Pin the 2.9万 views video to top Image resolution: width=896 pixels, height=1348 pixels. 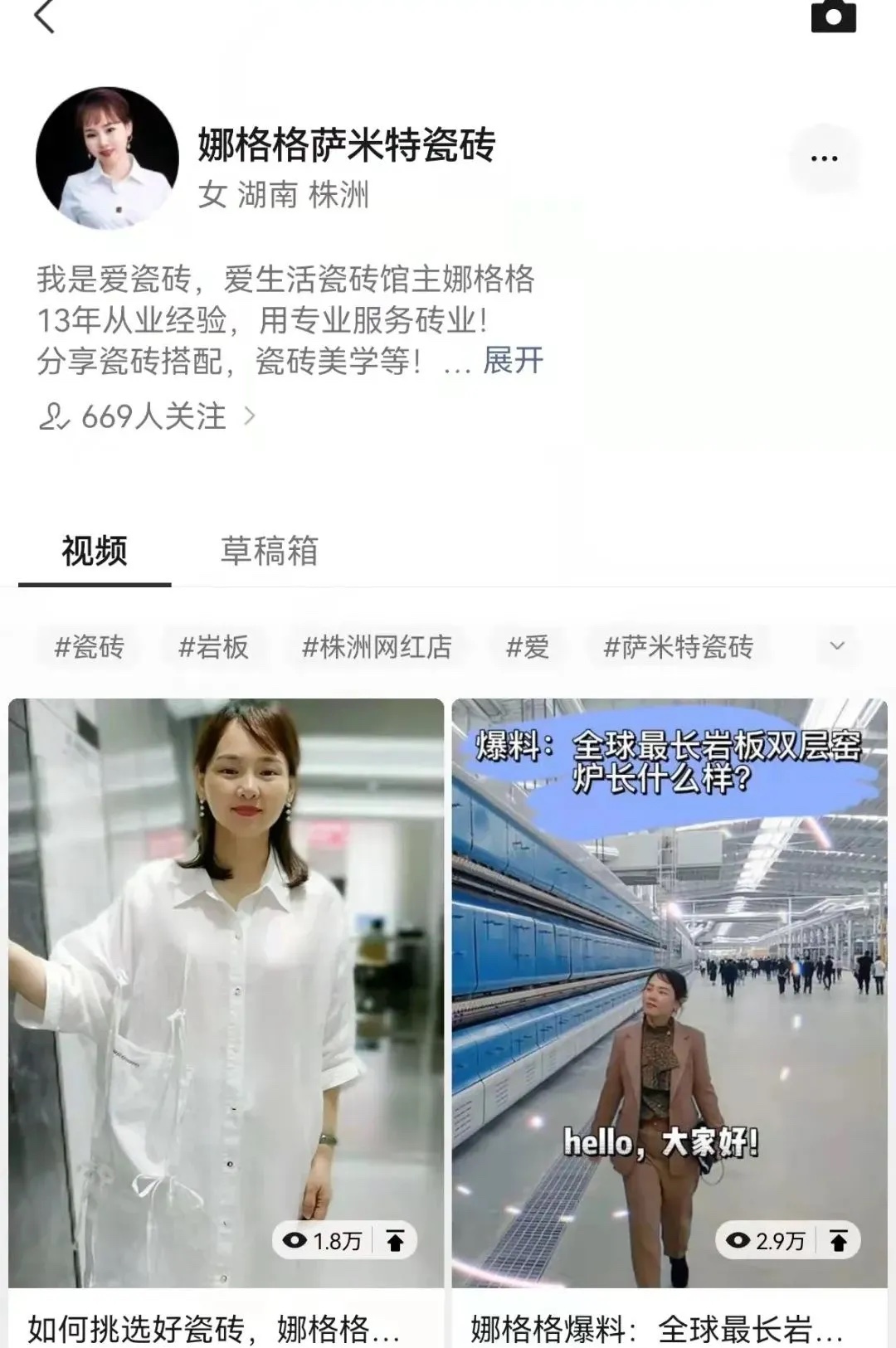coord(839,1241)
